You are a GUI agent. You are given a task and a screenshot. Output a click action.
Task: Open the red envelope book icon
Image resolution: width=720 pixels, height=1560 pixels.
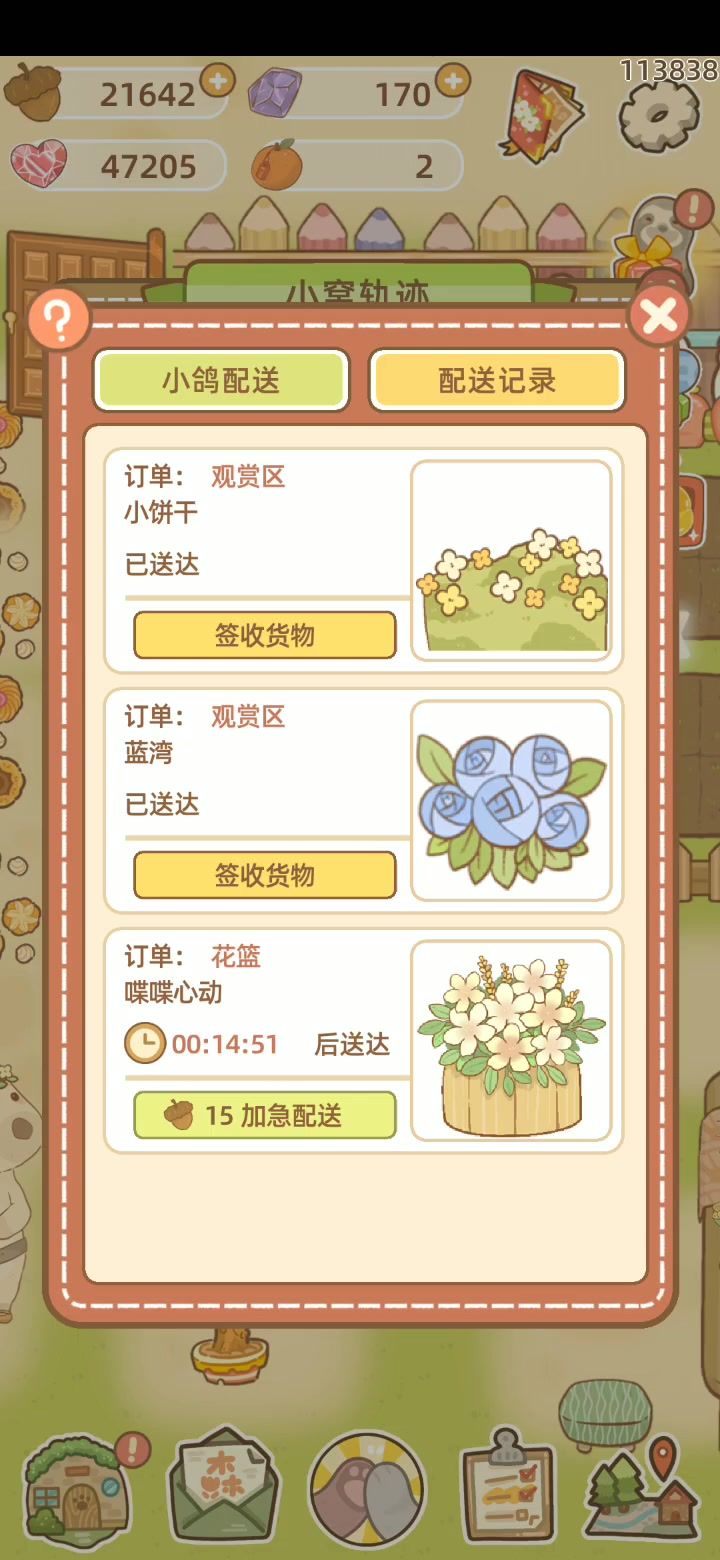(x=541, y=113)
